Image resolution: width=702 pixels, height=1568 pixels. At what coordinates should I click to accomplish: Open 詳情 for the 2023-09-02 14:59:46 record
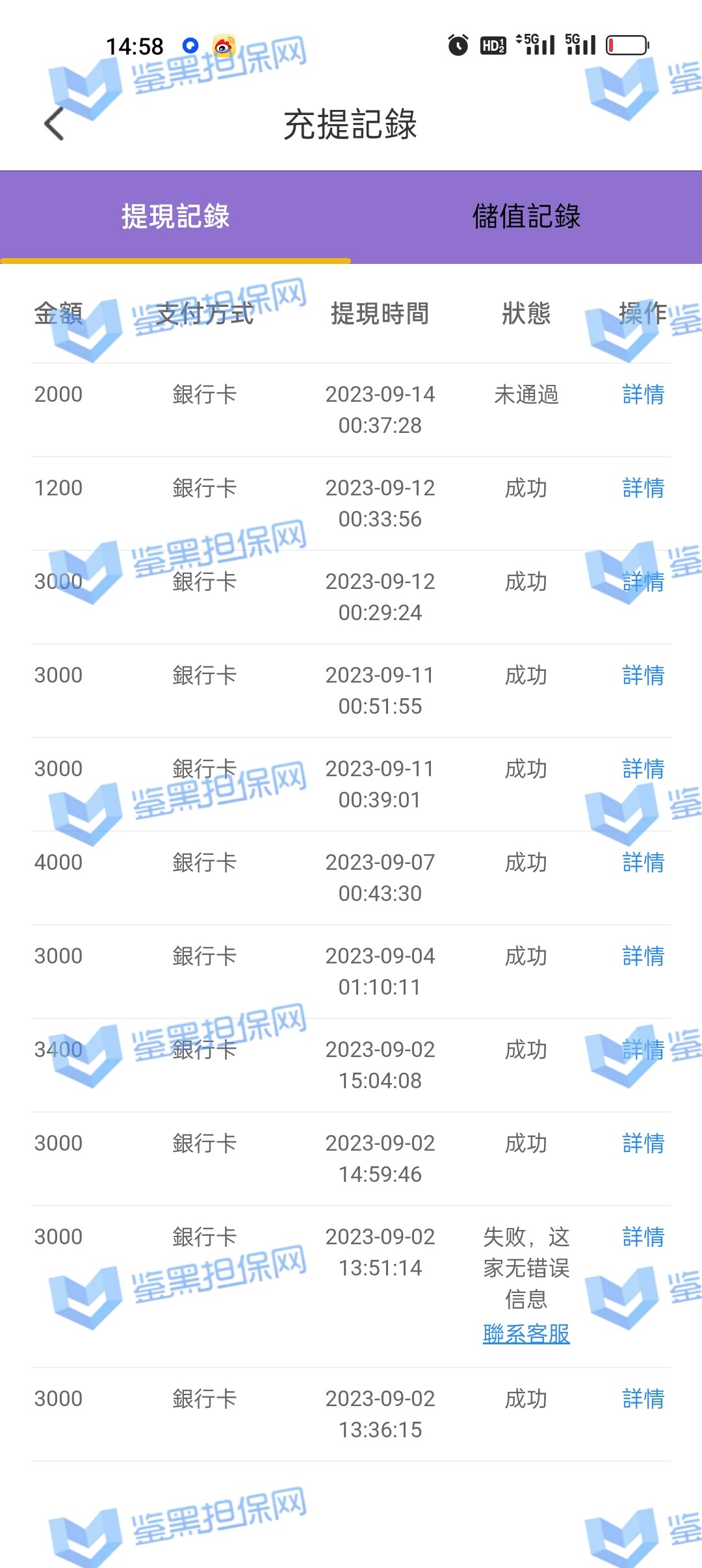tap(643, 1143)
